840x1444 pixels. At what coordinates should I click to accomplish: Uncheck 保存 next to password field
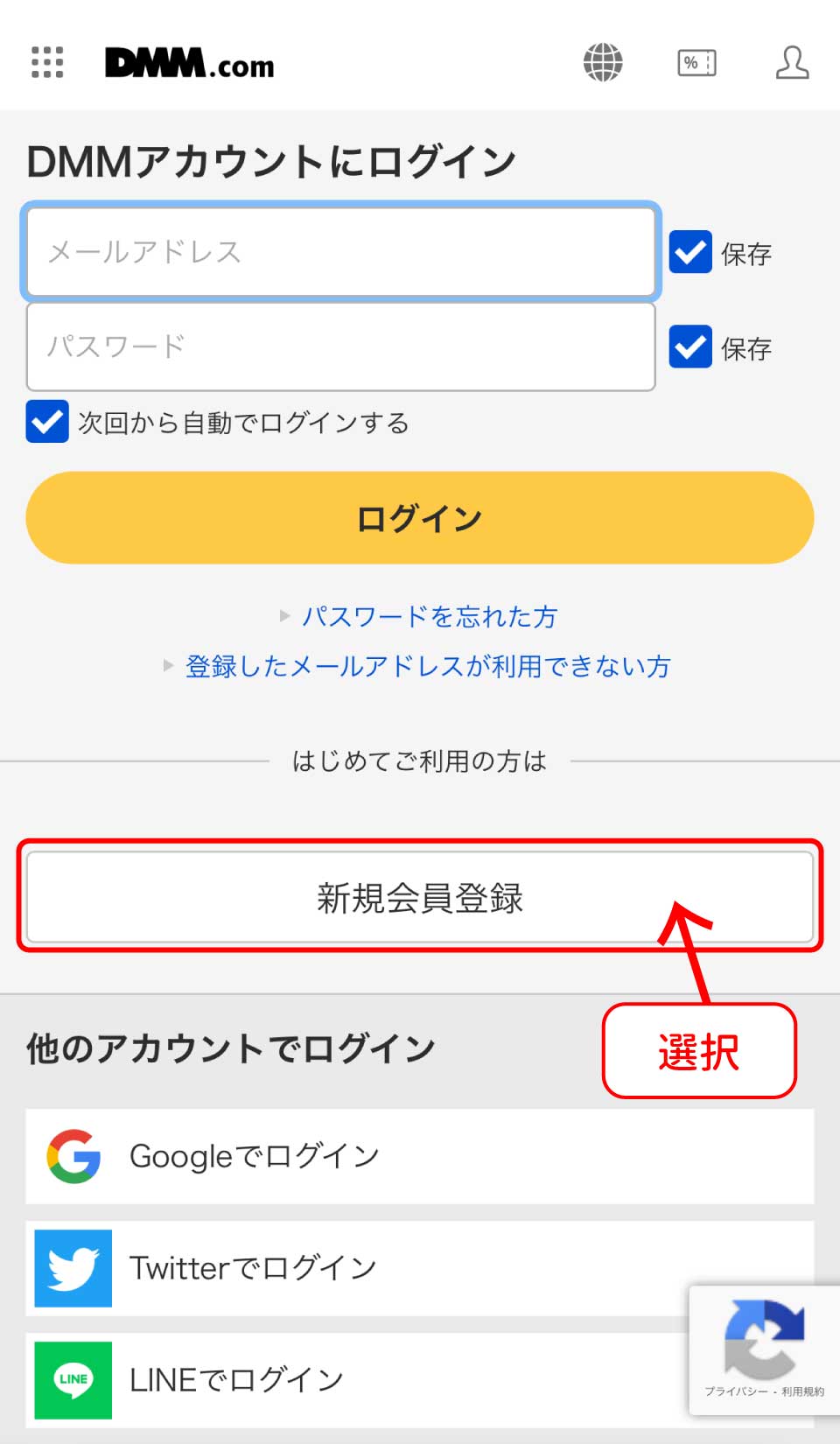[690, 347]
